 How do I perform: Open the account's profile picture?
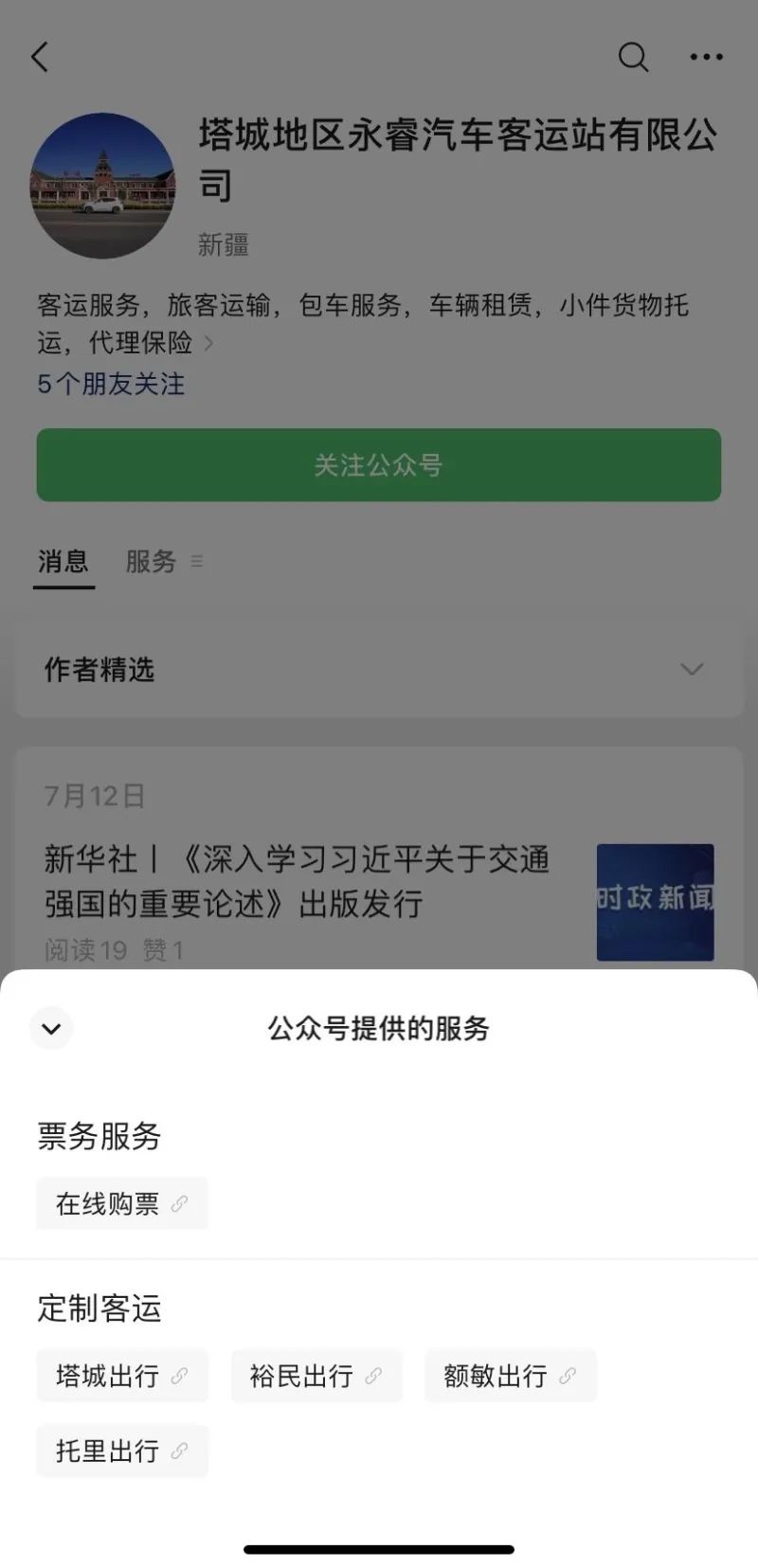[103, 186]
